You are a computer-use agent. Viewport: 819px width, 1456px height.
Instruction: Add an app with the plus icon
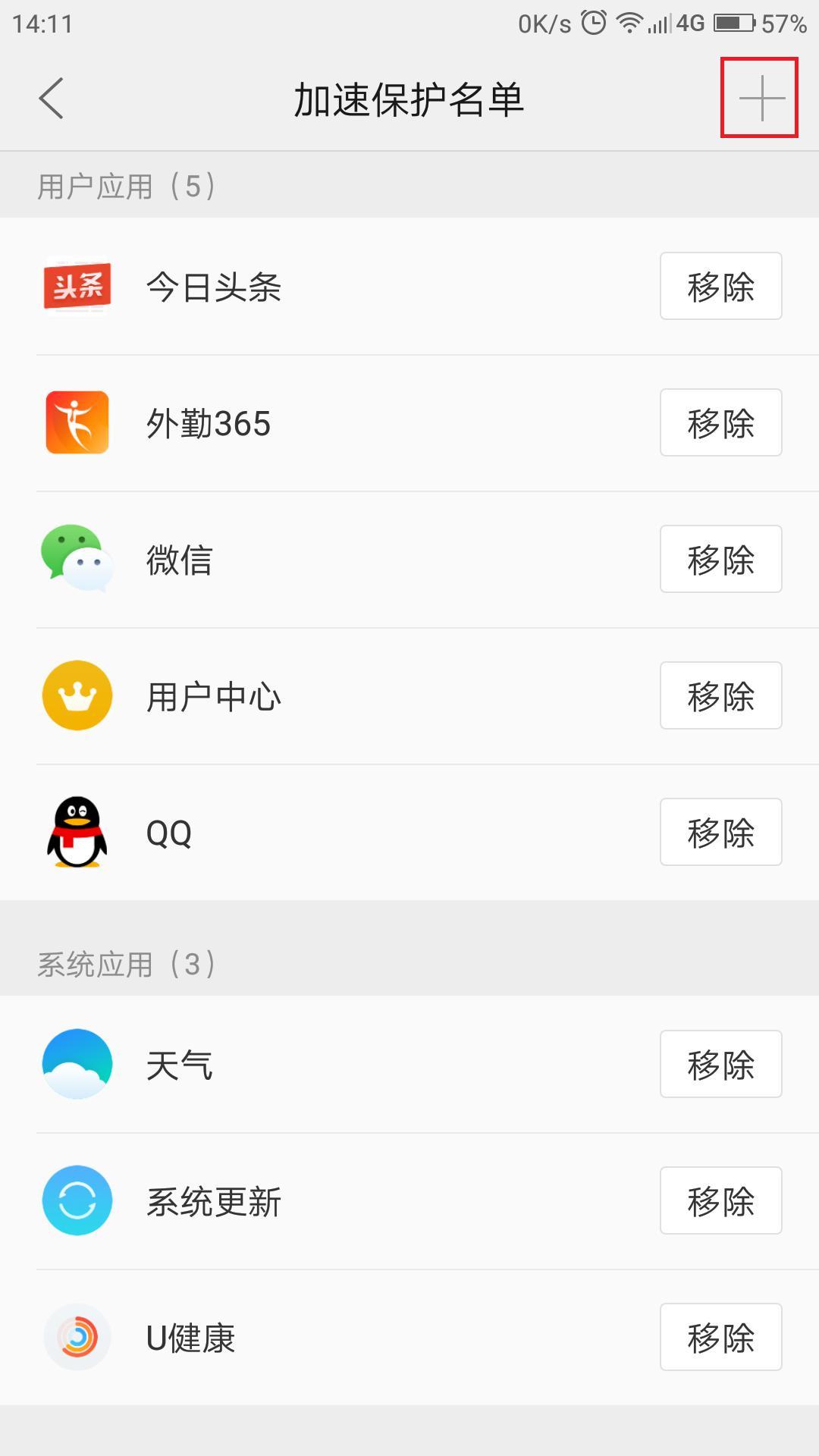point(761,99)
